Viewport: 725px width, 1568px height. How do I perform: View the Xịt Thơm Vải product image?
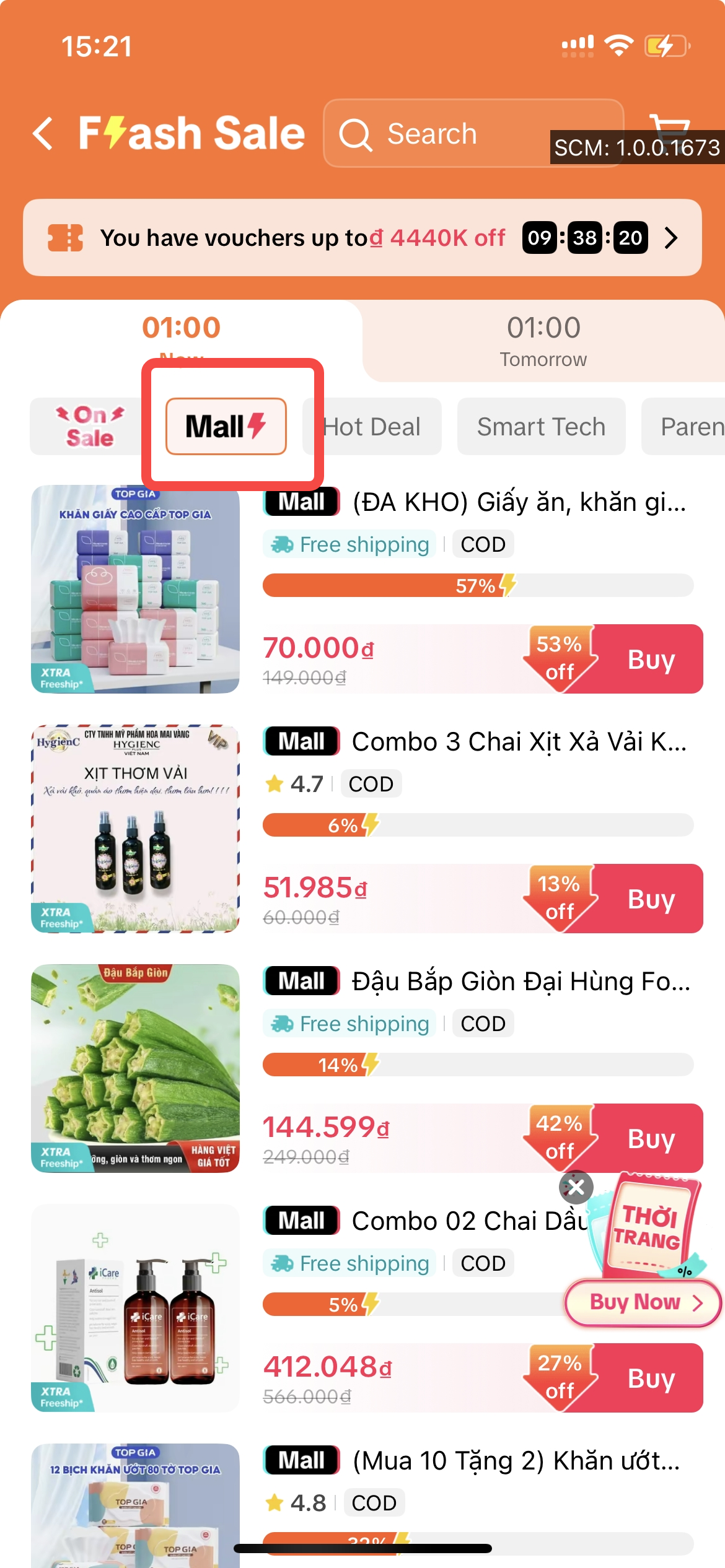coord(135,829)
